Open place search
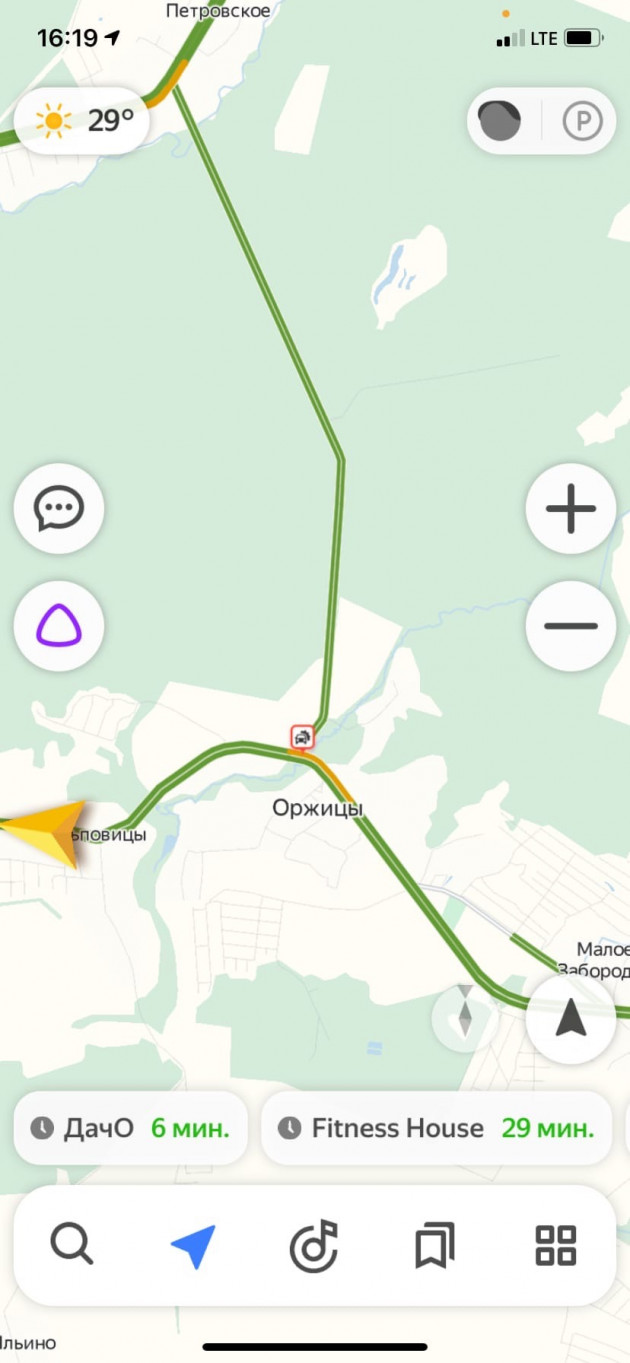The image size is (630, 1363). tap(72, 1245)
